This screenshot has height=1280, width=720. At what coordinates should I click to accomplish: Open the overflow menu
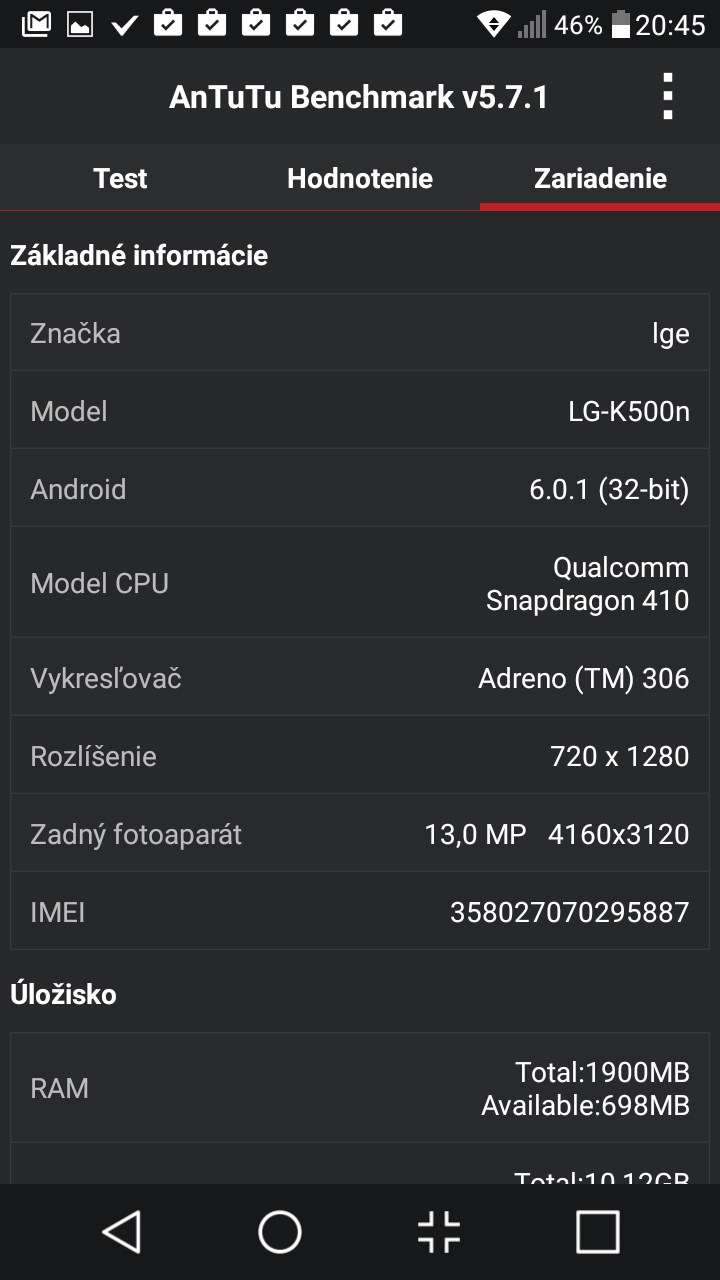click(667, 97)
